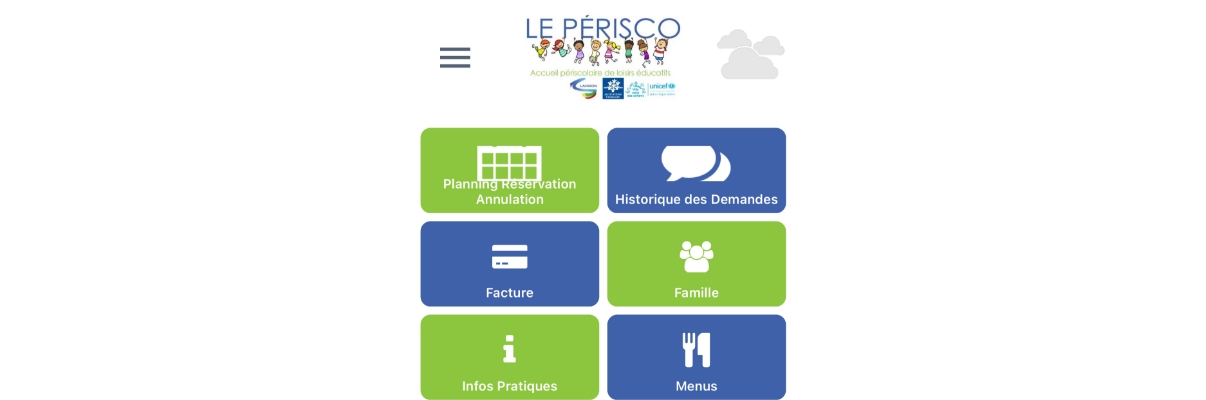View Infos Pratiques
Image resolution: width=1206 pixels, height=400 pixels.
[x=509, y=357]
